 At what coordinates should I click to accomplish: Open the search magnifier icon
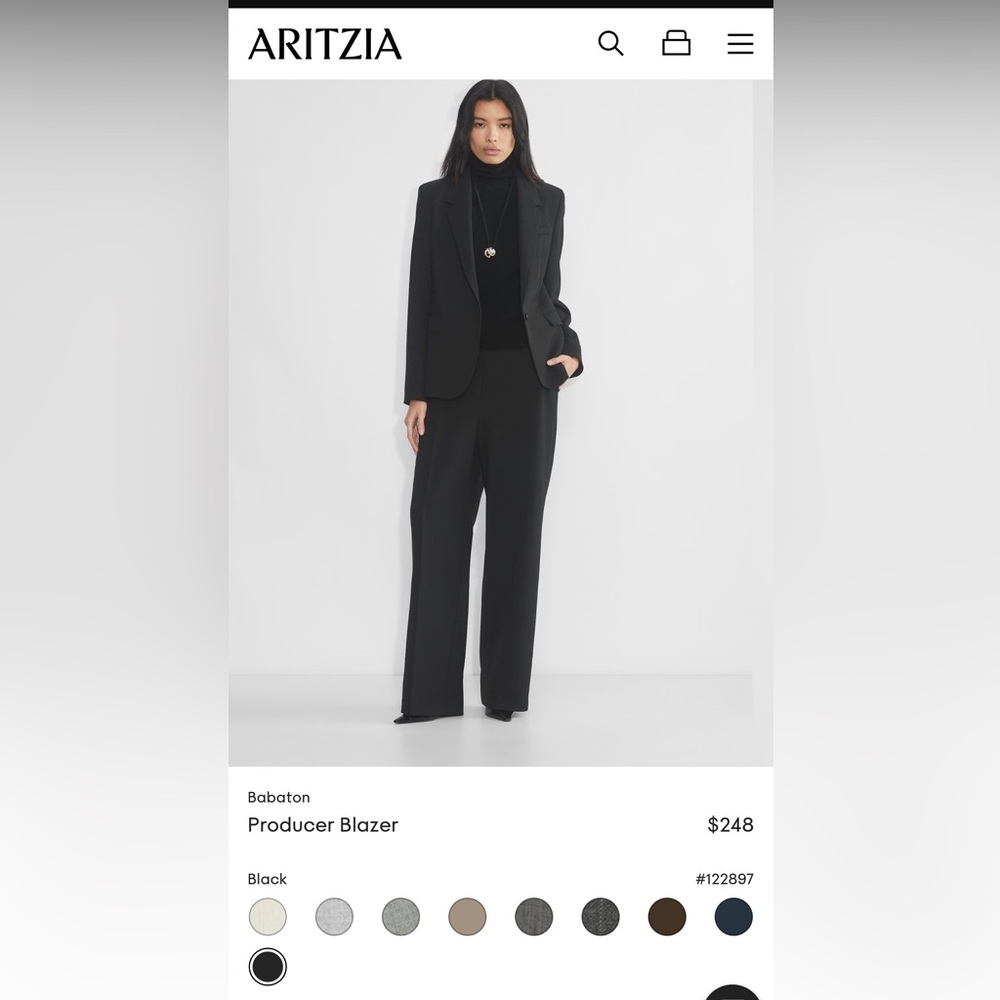(610, 44)
